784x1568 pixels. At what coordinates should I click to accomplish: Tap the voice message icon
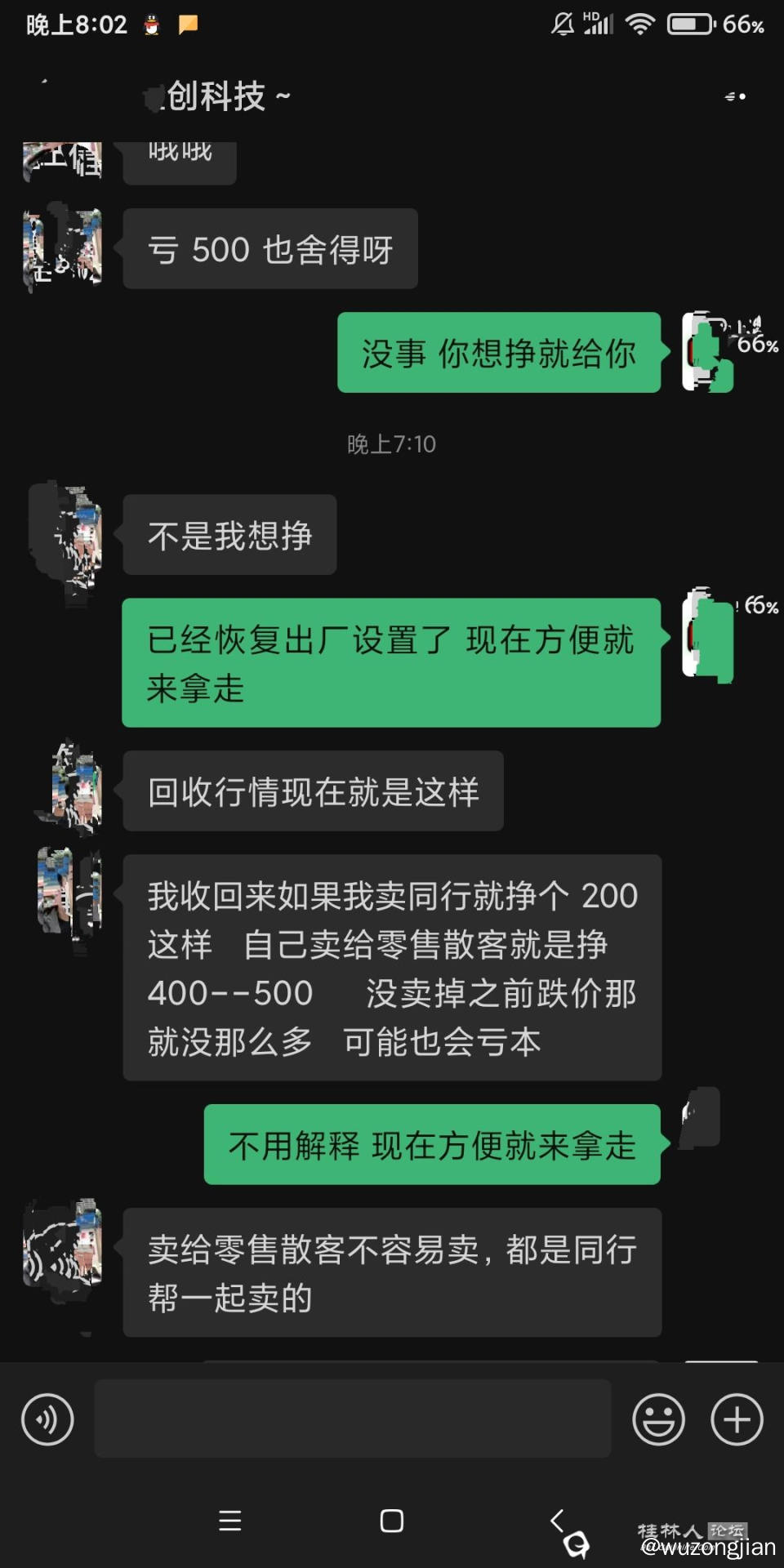pos(47,1419)
